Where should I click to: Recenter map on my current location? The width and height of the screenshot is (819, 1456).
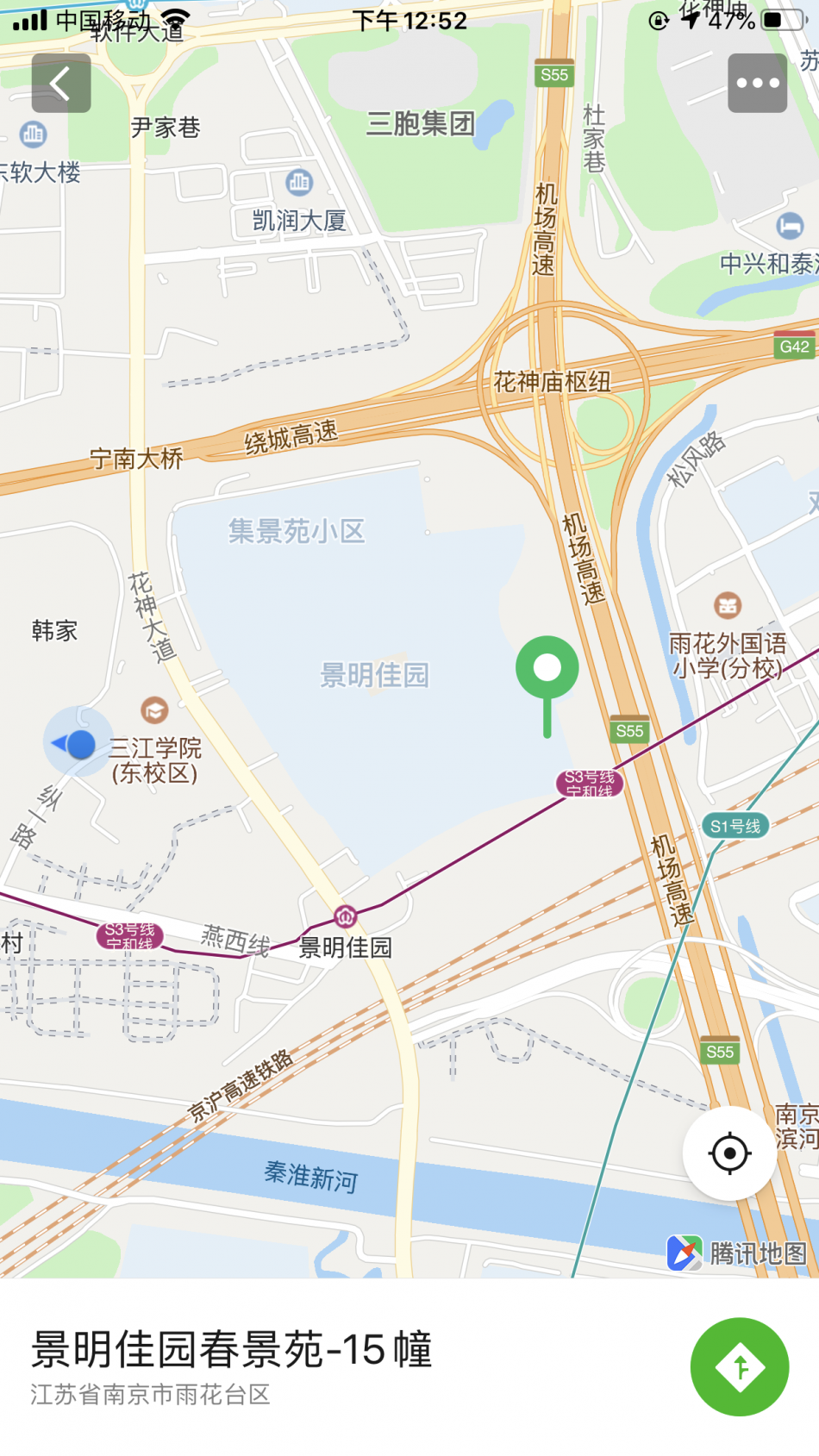pyautogui.click(x=729, y=1153)
